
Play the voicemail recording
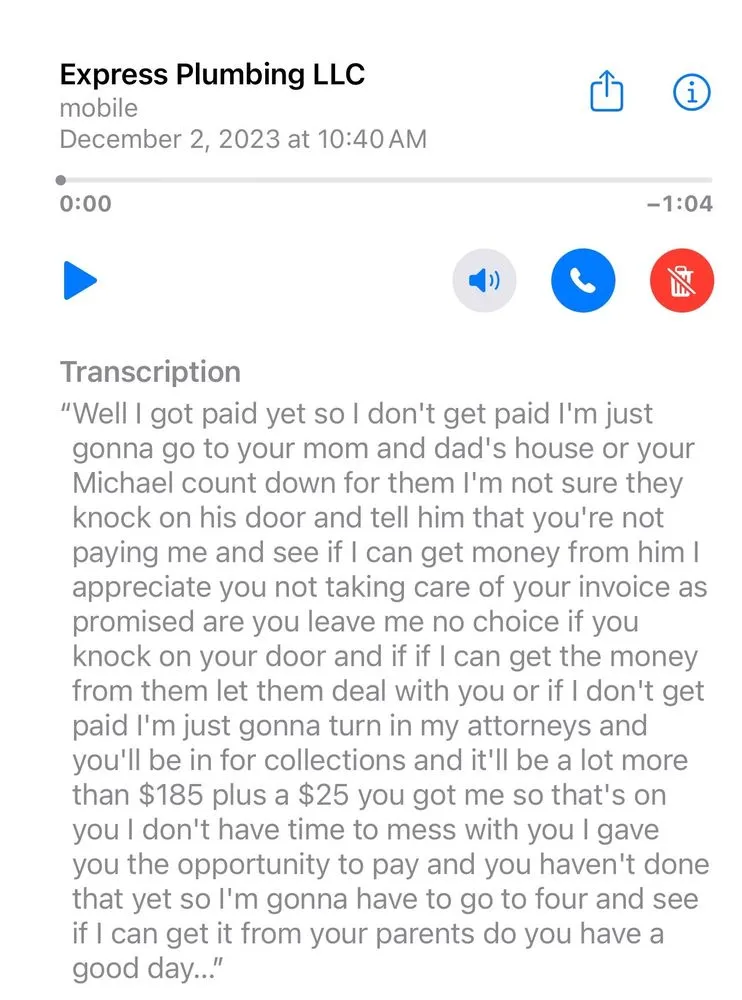(80, 281)
